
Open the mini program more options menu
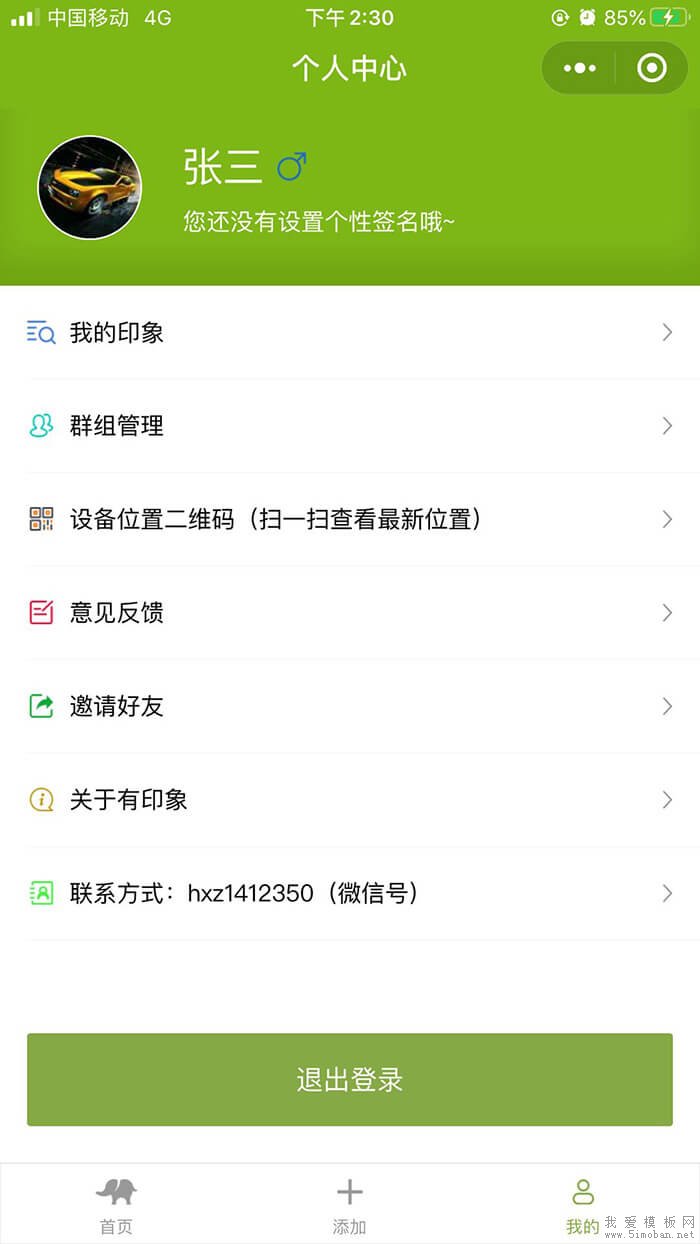[x=580, y=68]
